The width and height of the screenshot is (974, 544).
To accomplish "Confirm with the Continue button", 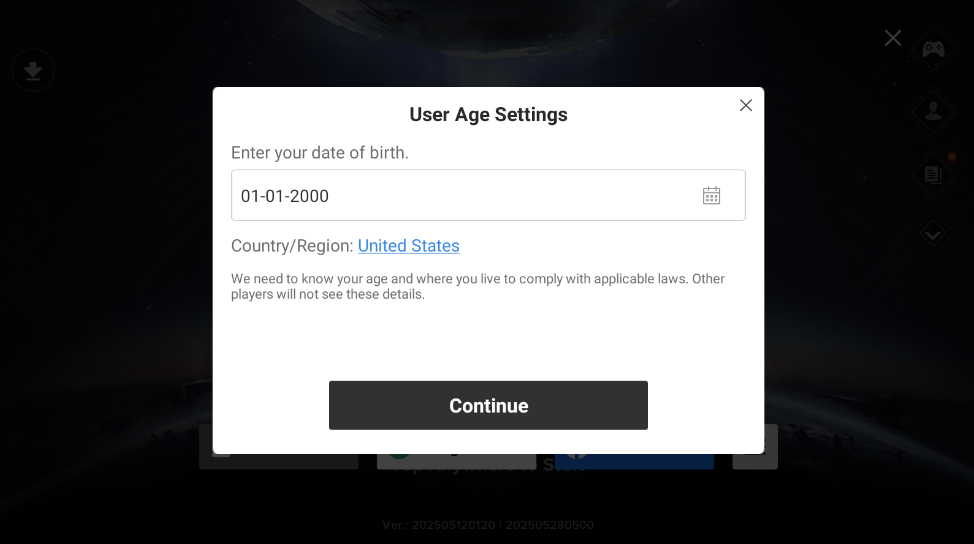I will pyautogui.click(x=488, y=405).
